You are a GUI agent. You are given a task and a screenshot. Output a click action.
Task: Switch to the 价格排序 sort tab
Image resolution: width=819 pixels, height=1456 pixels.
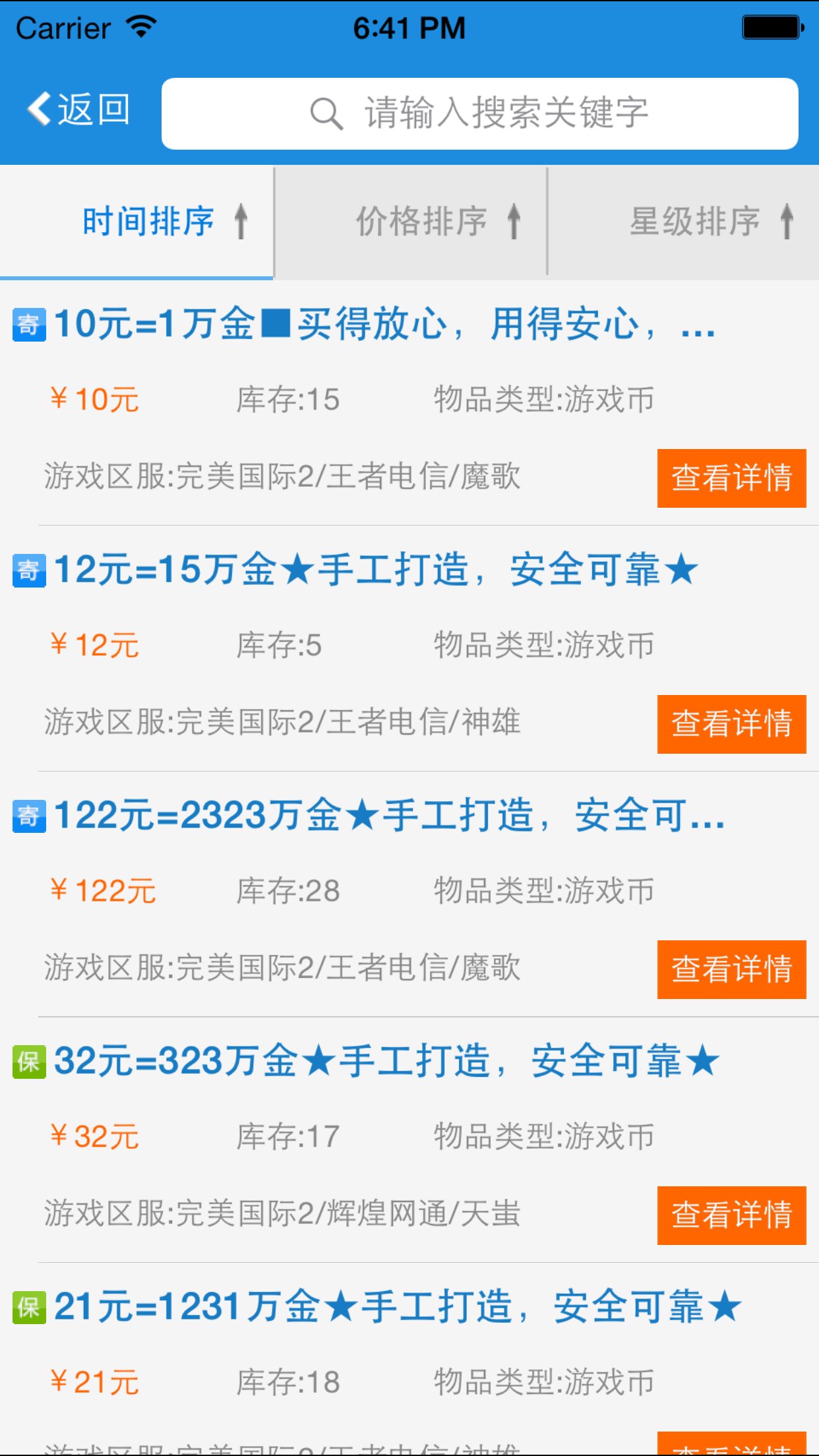pos(410,222)
